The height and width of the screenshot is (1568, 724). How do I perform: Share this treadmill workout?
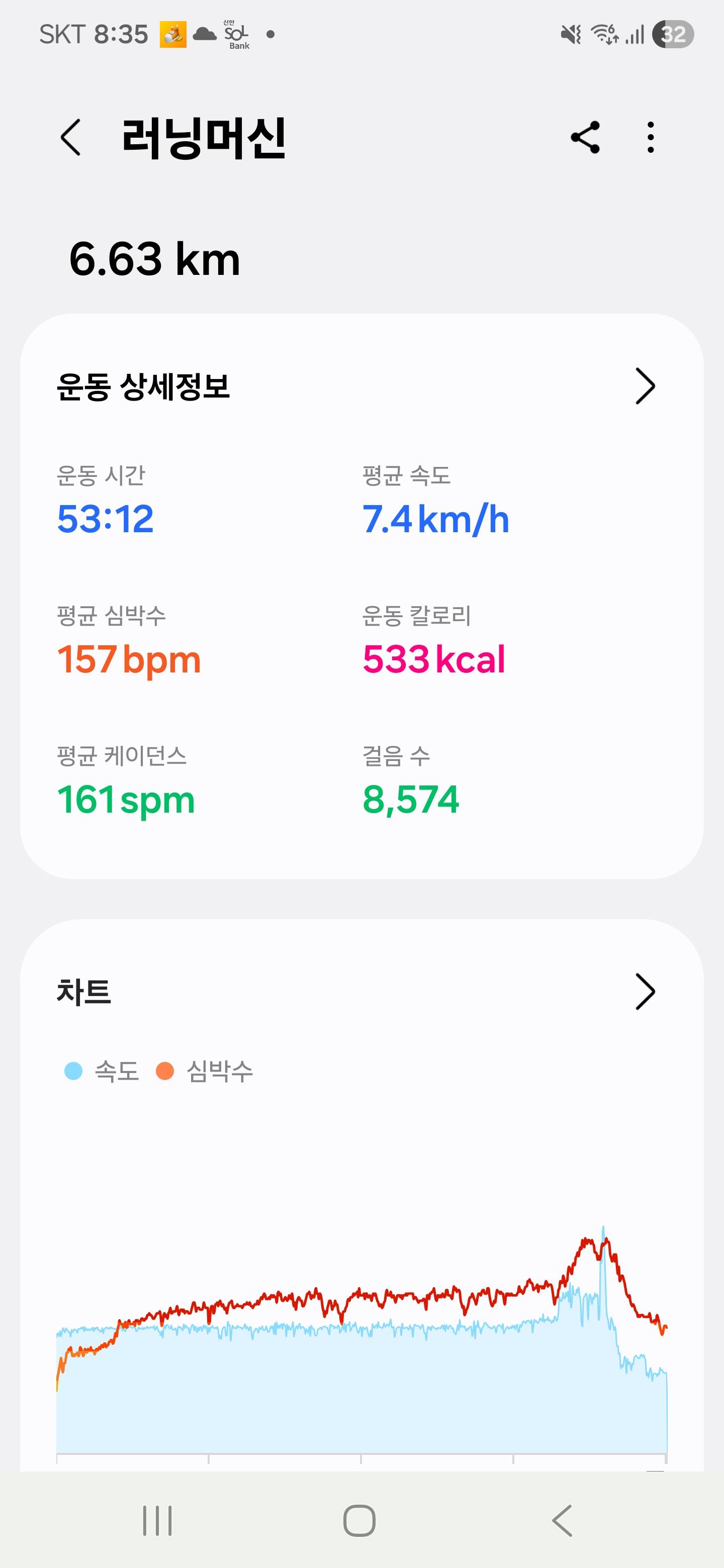pos(585,138)
